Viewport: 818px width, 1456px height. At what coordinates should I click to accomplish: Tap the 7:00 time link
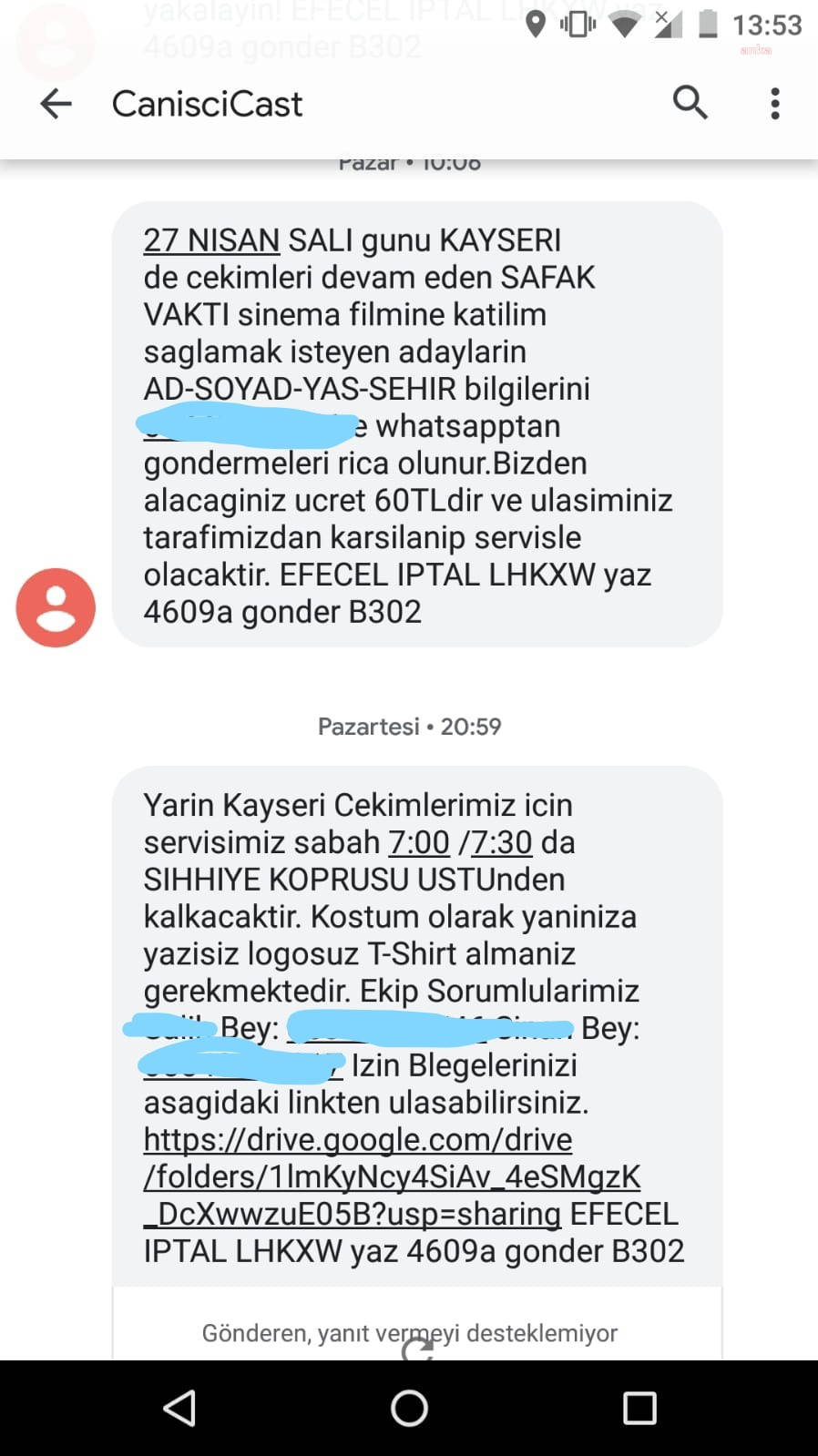coord(419,842)
